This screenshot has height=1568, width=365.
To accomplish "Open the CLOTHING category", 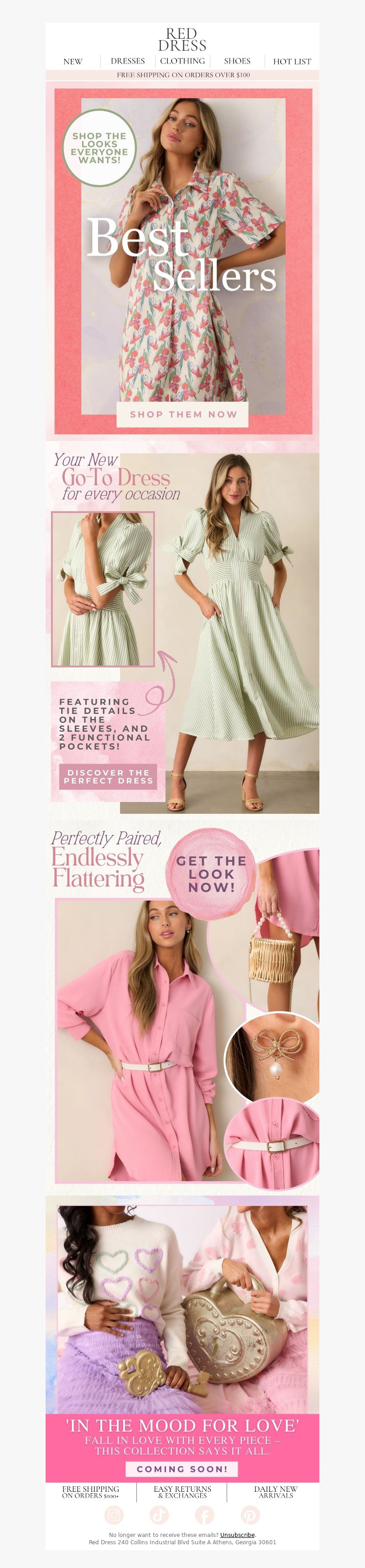I will [x=182, y=61].
